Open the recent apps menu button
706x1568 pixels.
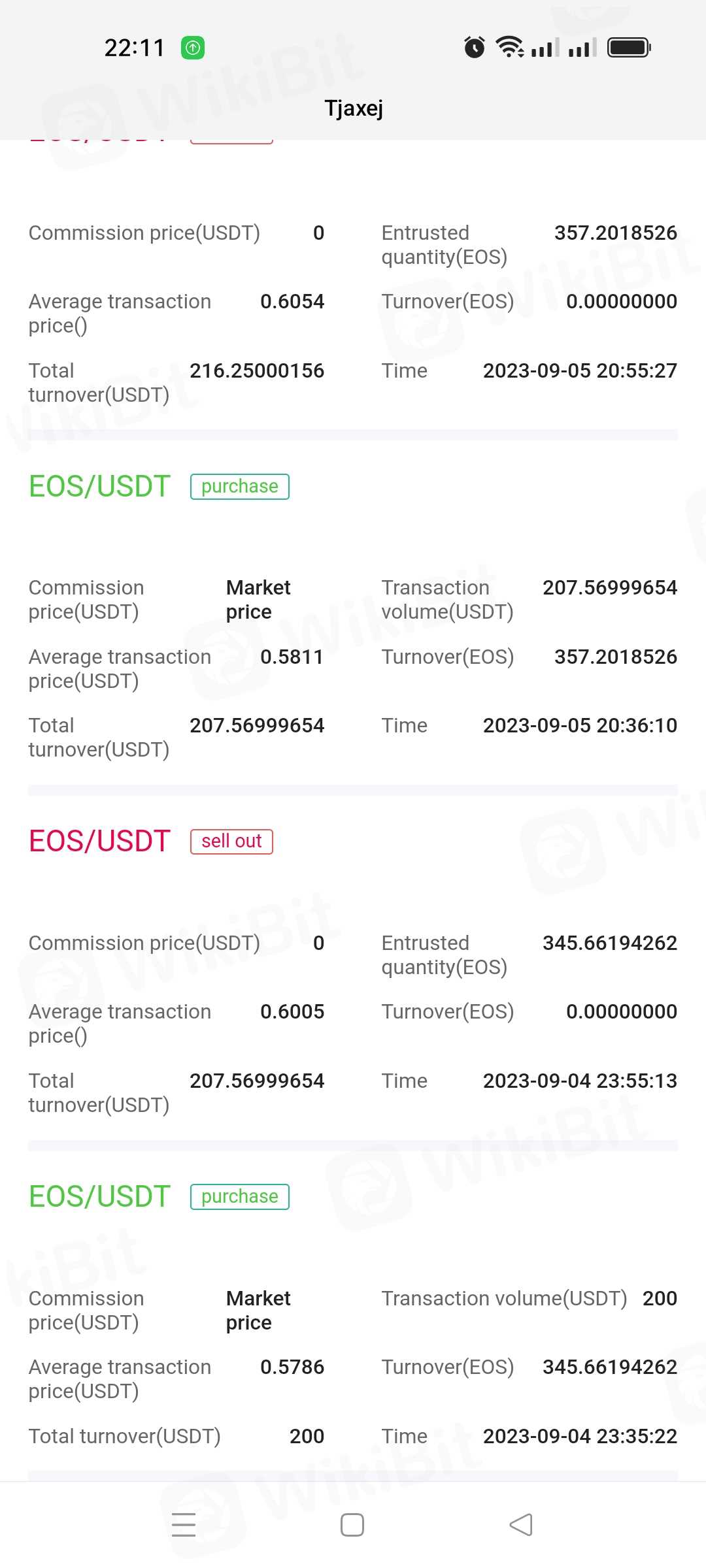coord(184,1525)
